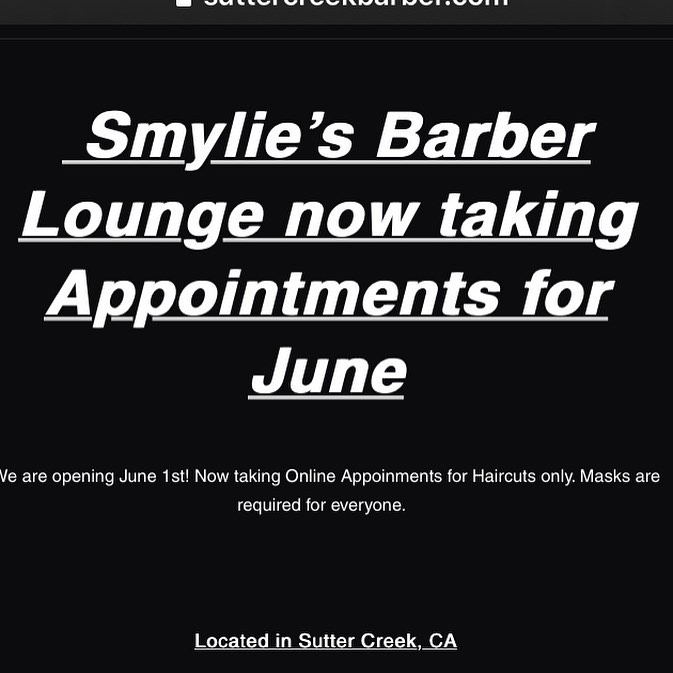Tap the Located in Sutter Creek, CA link
673x673 pixels.
[326, 641]
